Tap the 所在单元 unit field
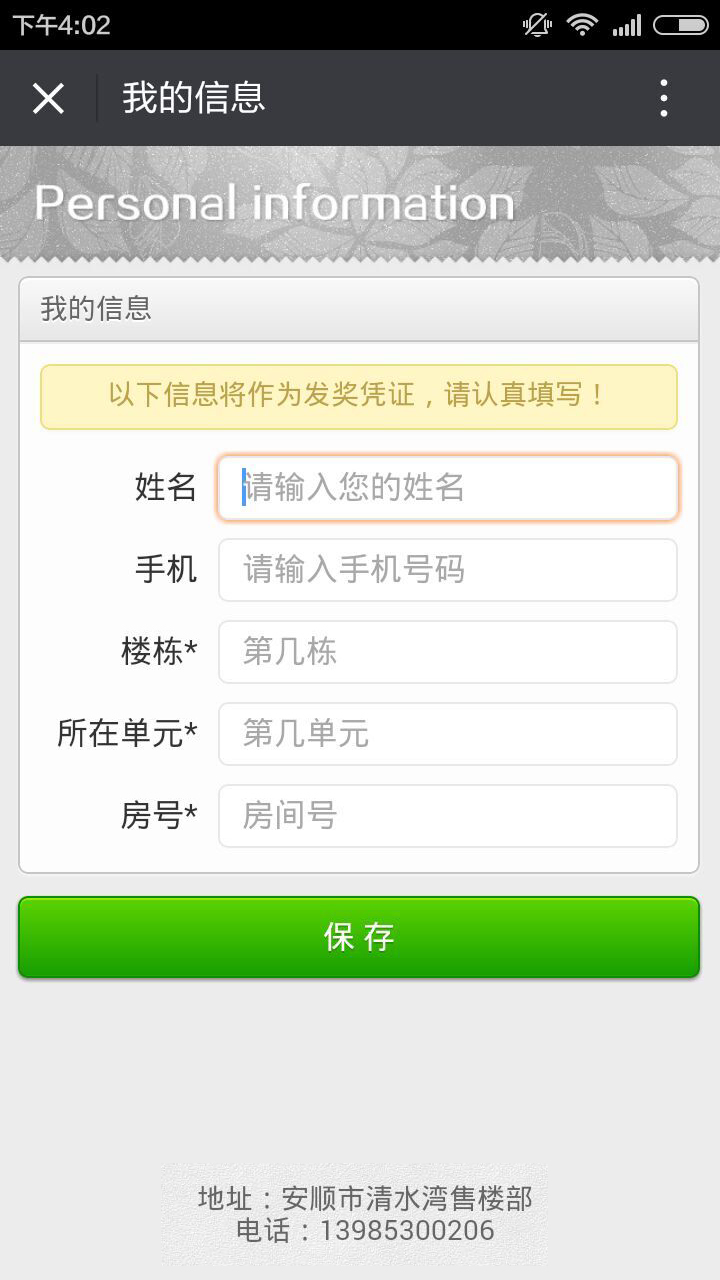The height and width of the screenshot is (1280, 720). [448, 734]
